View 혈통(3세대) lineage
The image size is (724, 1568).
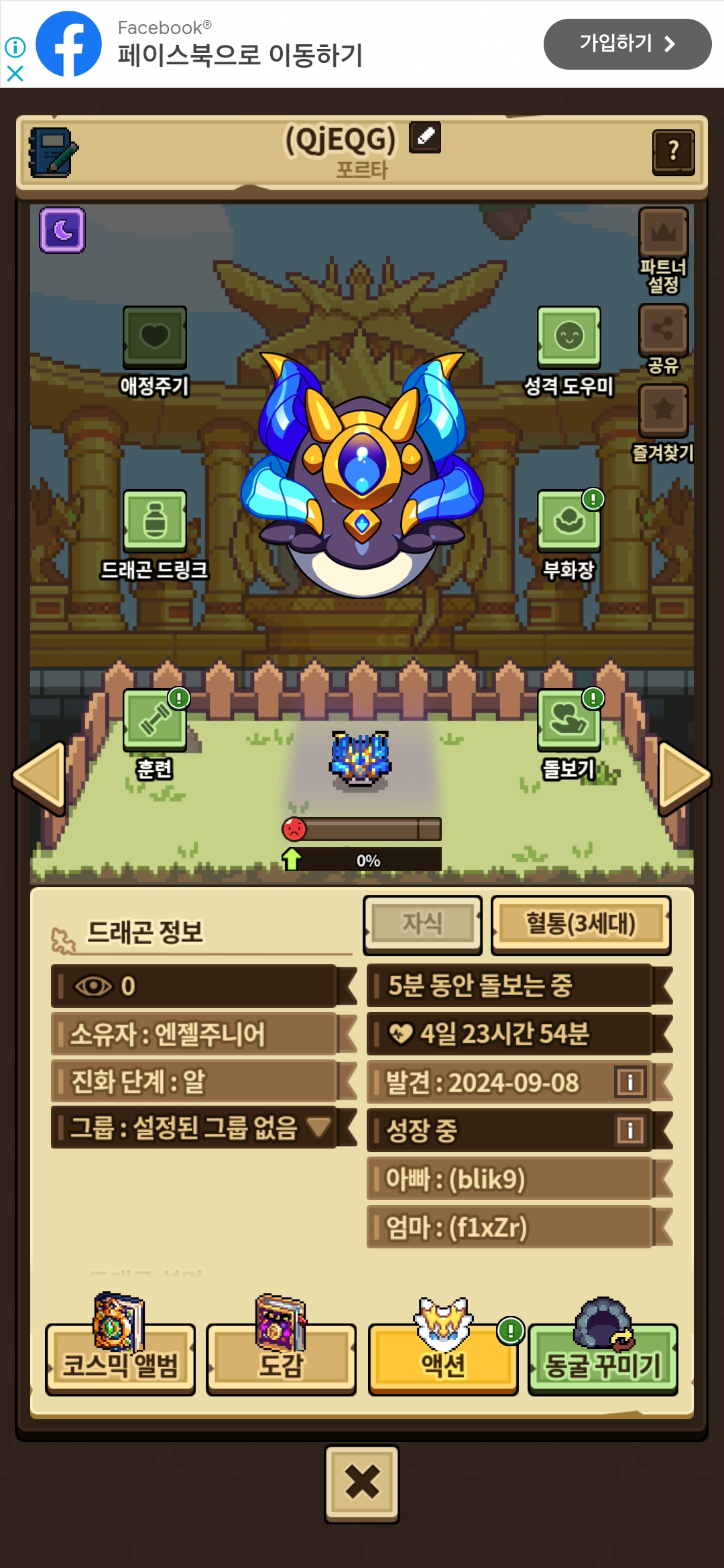tap(581, 925)
